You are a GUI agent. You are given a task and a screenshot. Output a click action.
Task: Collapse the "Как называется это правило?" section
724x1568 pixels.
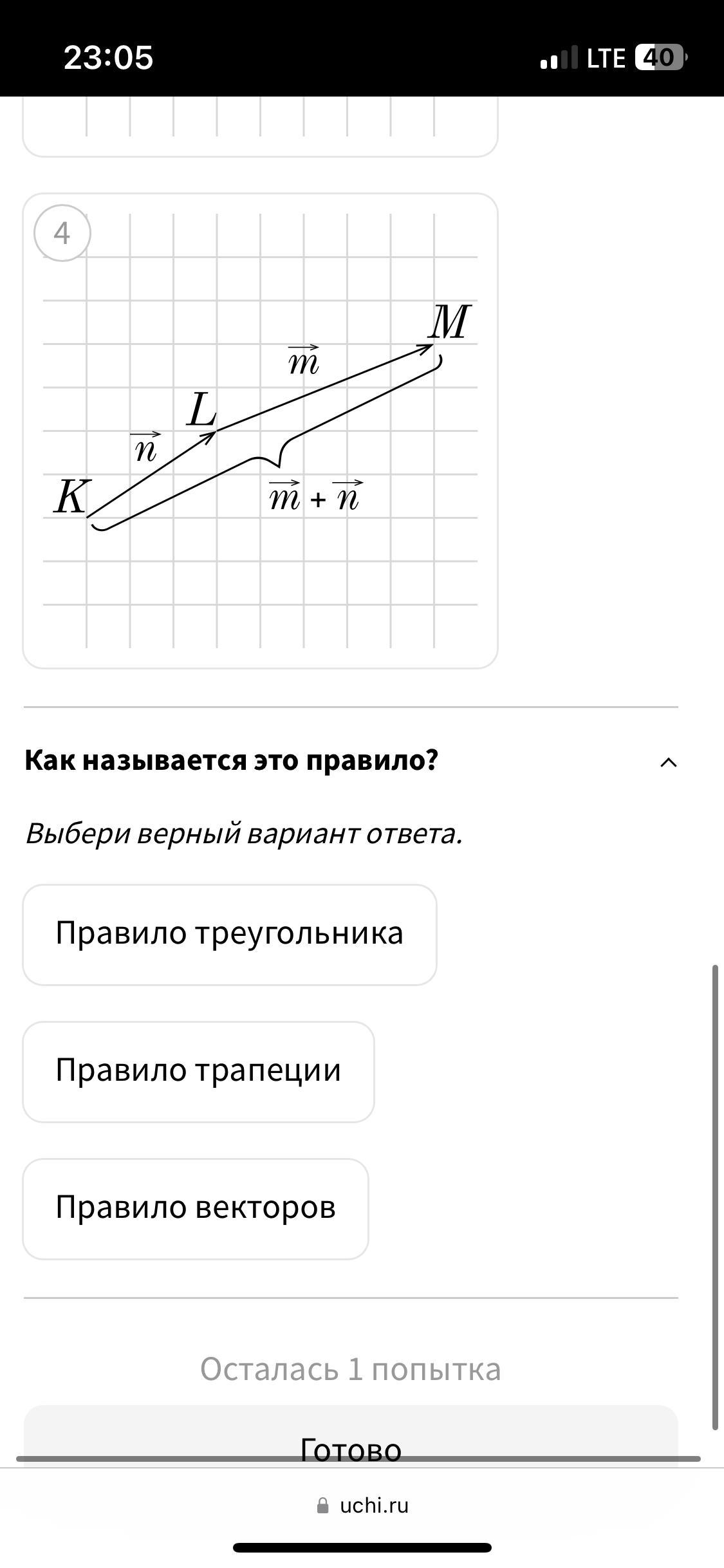pos(669,763)
